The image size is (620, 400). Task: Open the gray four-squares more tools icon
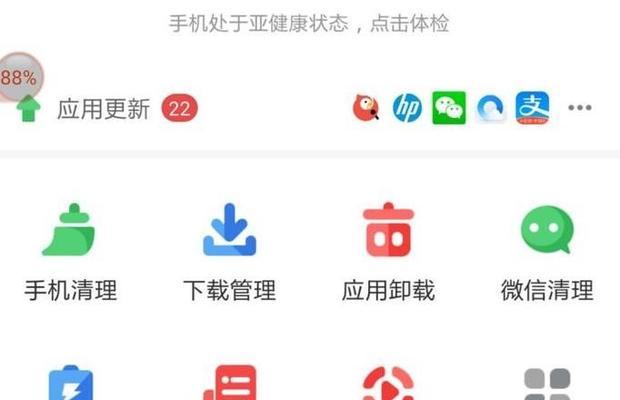click(x=547, y=385)
